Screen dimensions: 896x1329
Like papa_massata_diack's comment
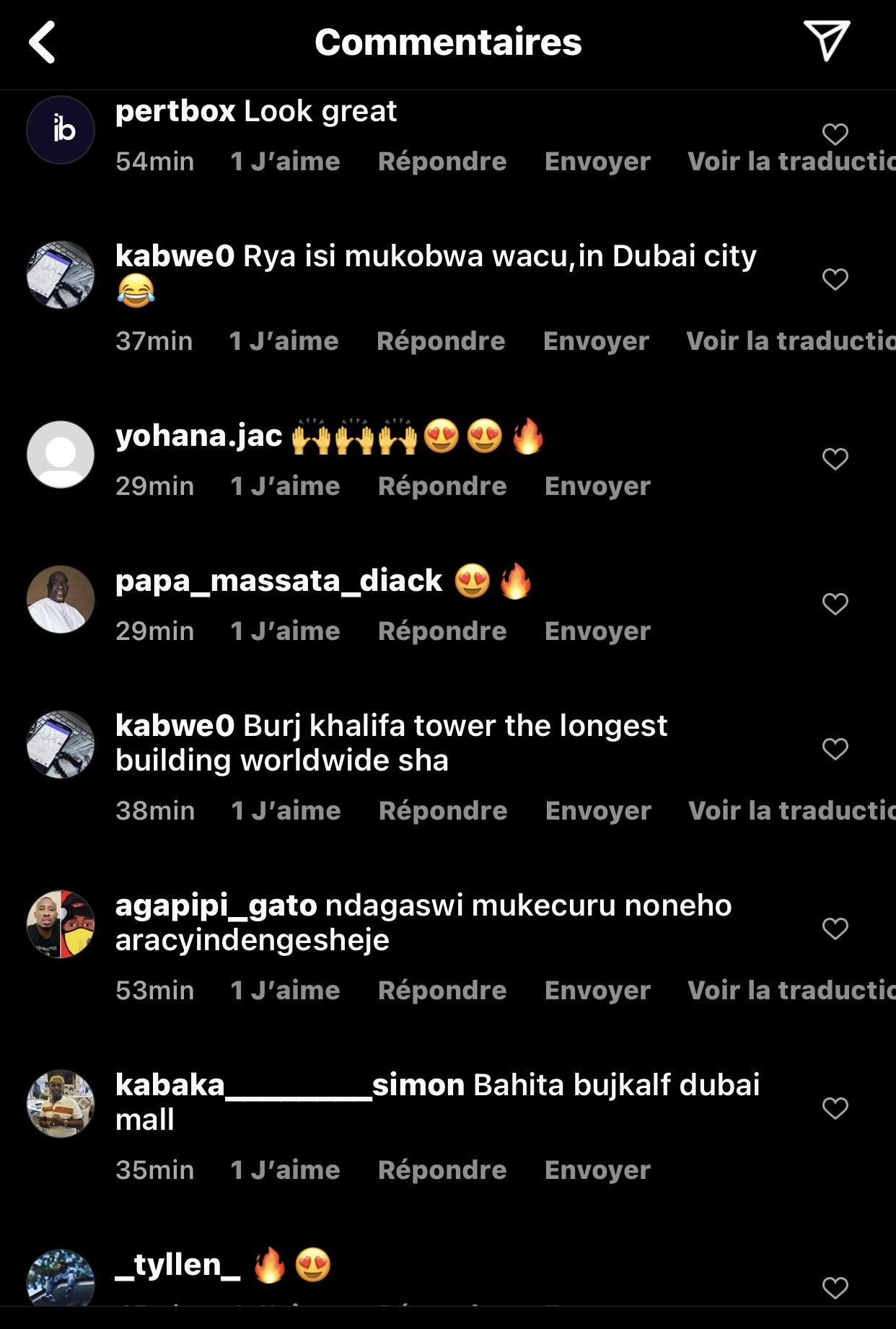835,604
